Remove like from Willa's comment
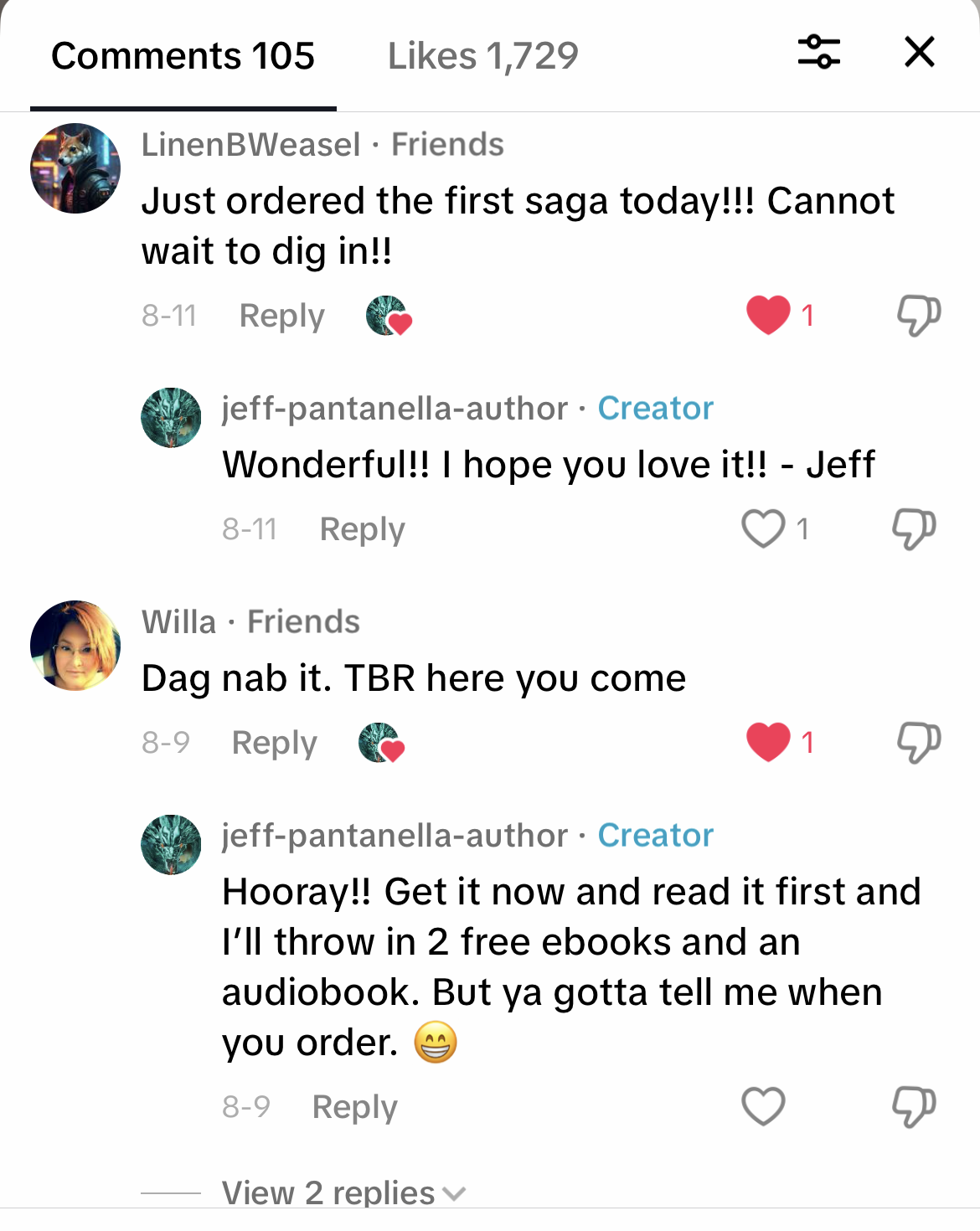Image resolution: width=980 pixels, height=1231 pixels. (x=768, y=742)
